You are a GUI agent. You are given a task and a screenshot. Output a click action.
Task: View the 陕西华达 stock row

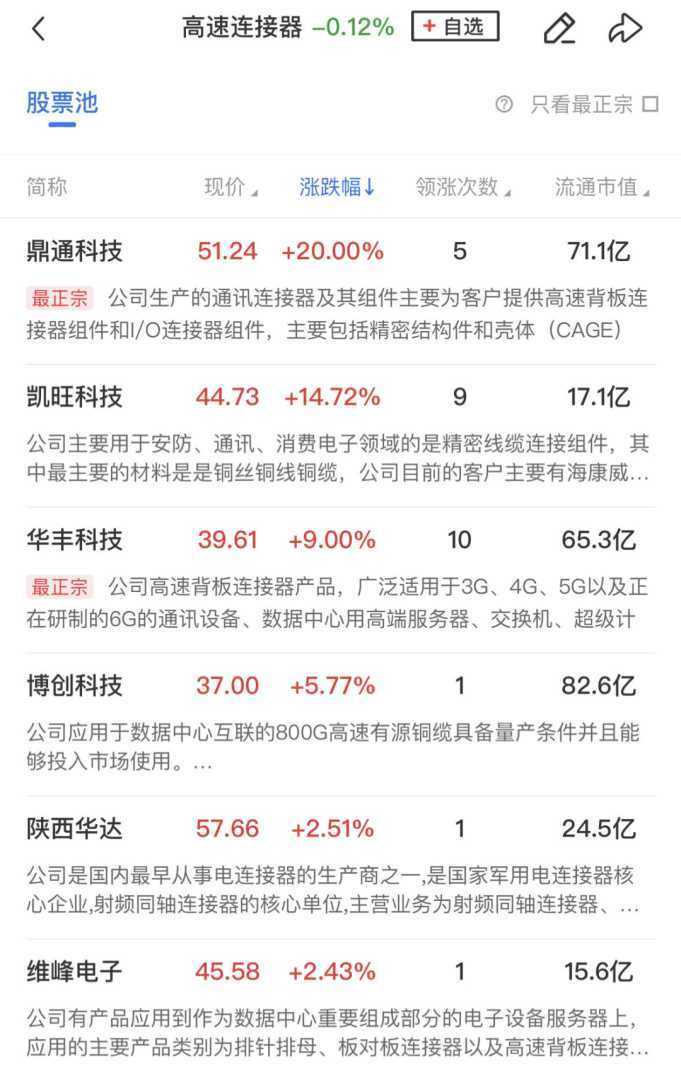(x=75, y=828)
